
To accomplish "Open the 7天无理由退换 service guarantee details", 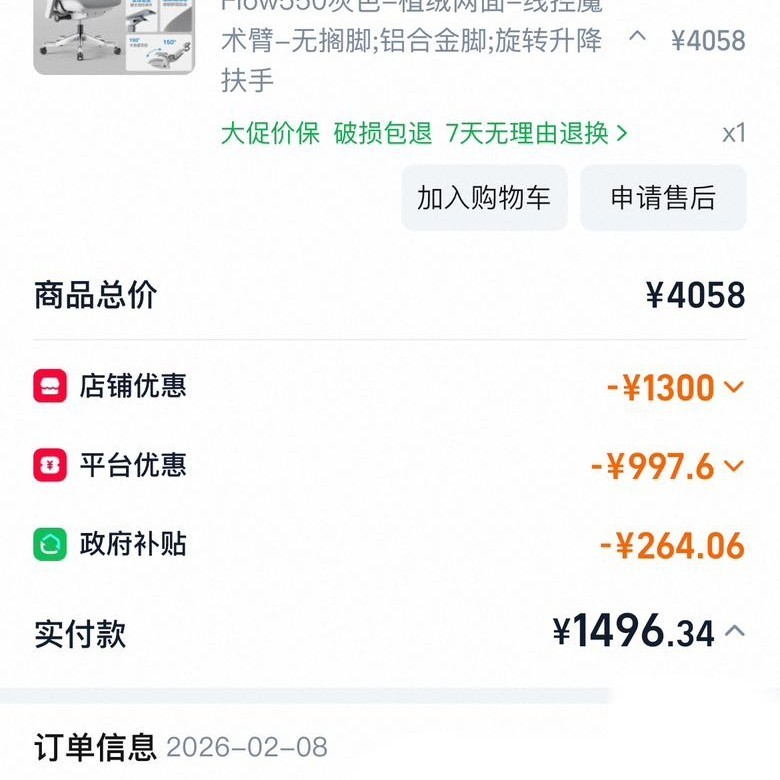I will click(x=537, y=133).
